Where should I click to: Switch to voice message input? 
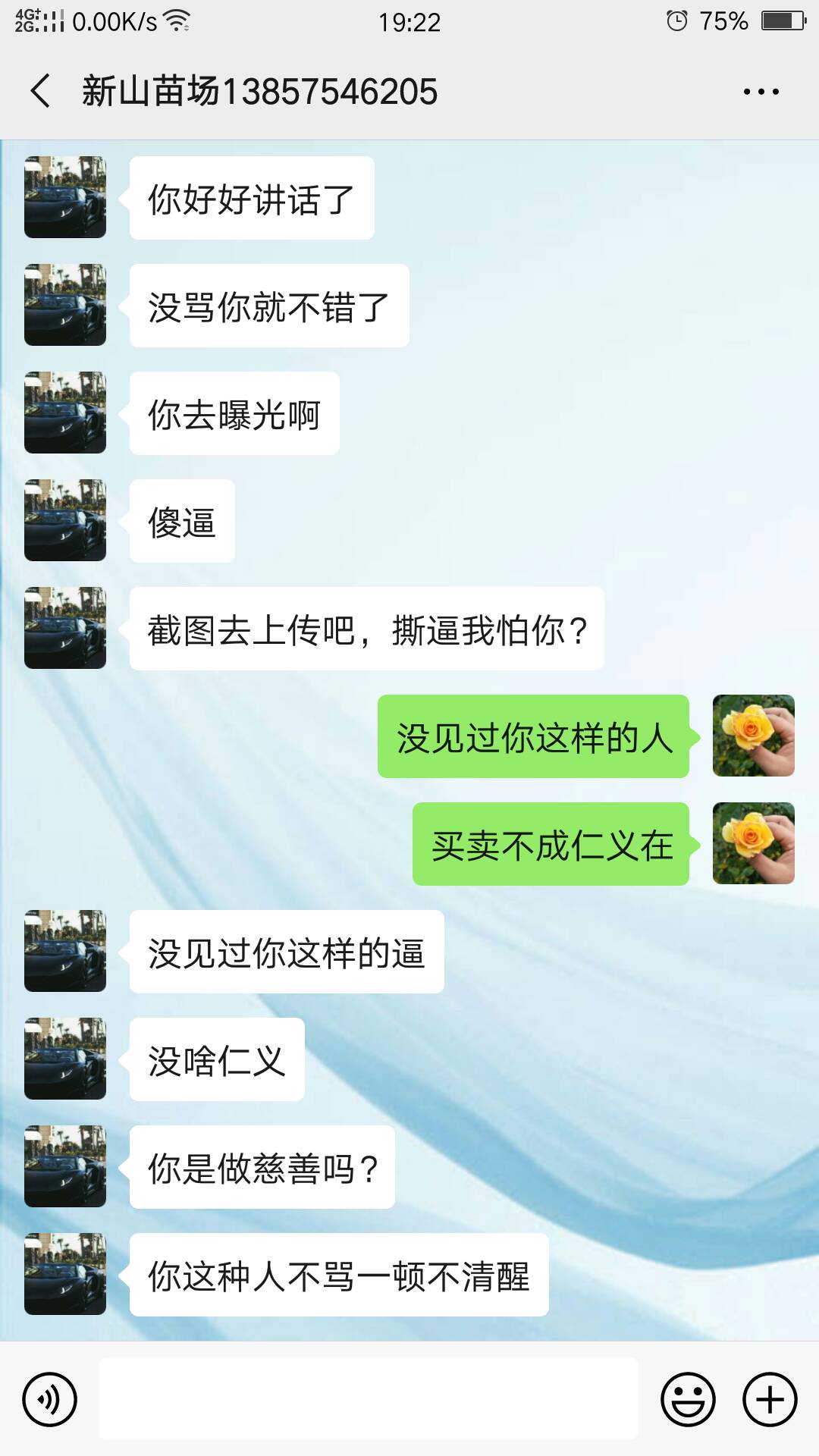50,1399
